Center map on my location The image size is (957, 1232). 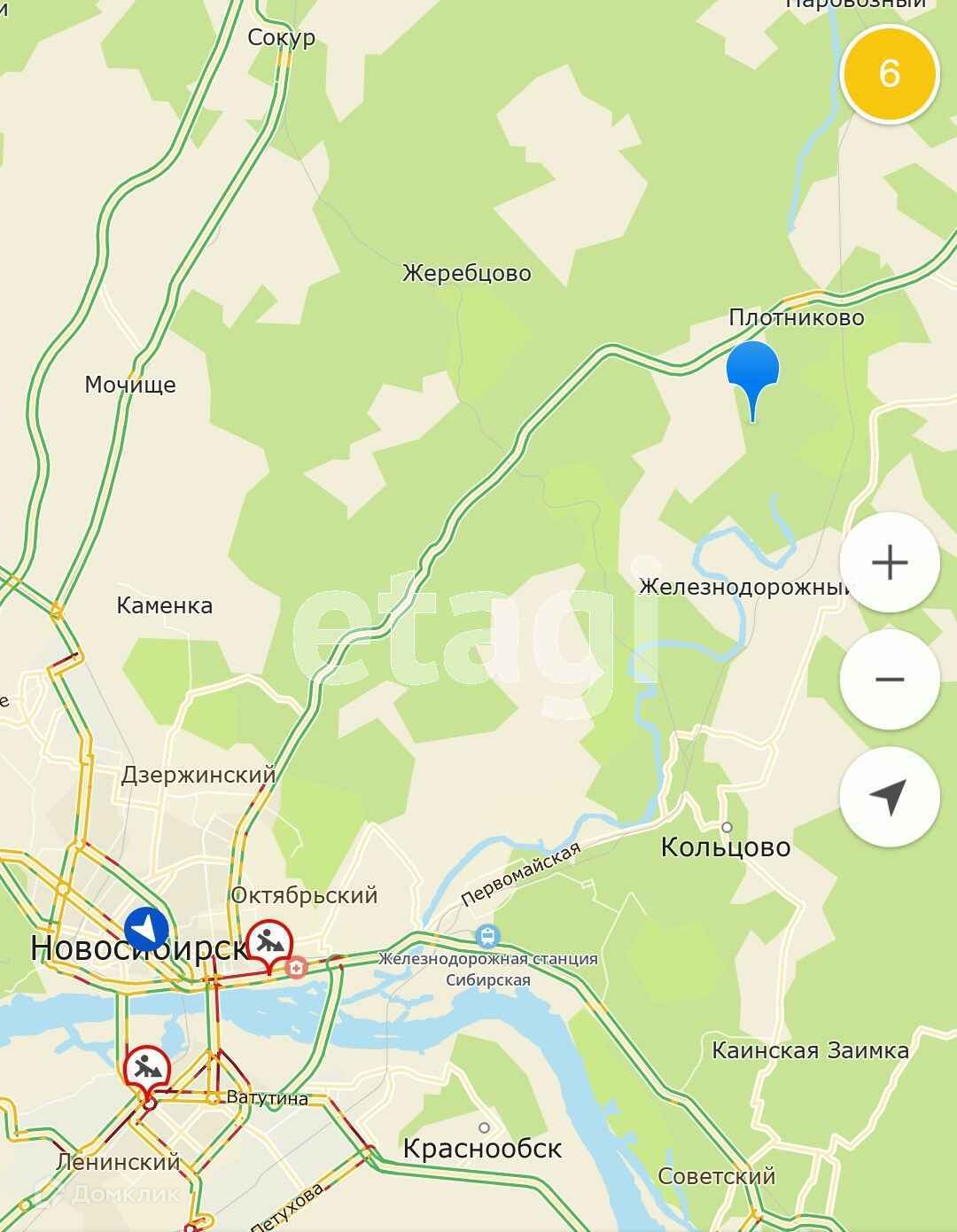tap(890, 797)
